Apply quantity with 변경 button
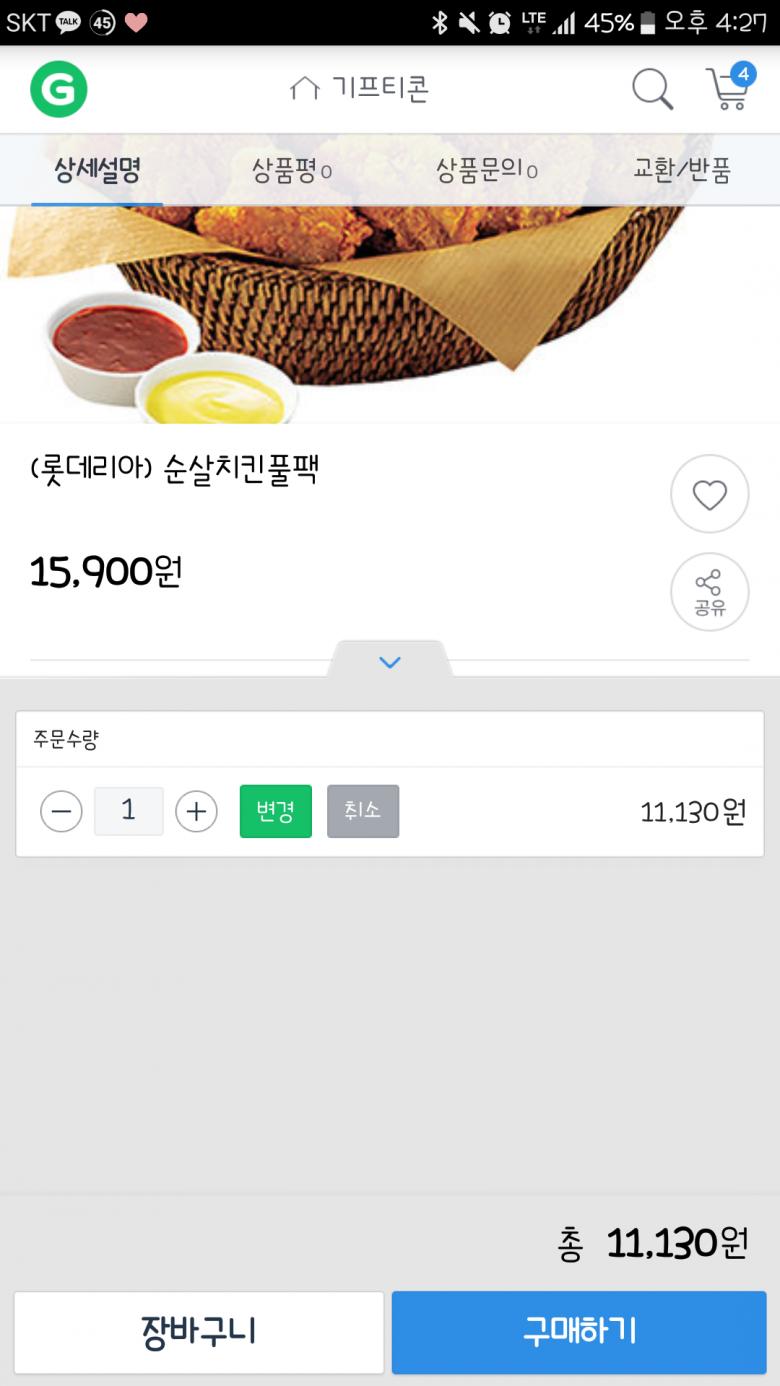Screen dimensions: 780x1386 coord(276,811)
